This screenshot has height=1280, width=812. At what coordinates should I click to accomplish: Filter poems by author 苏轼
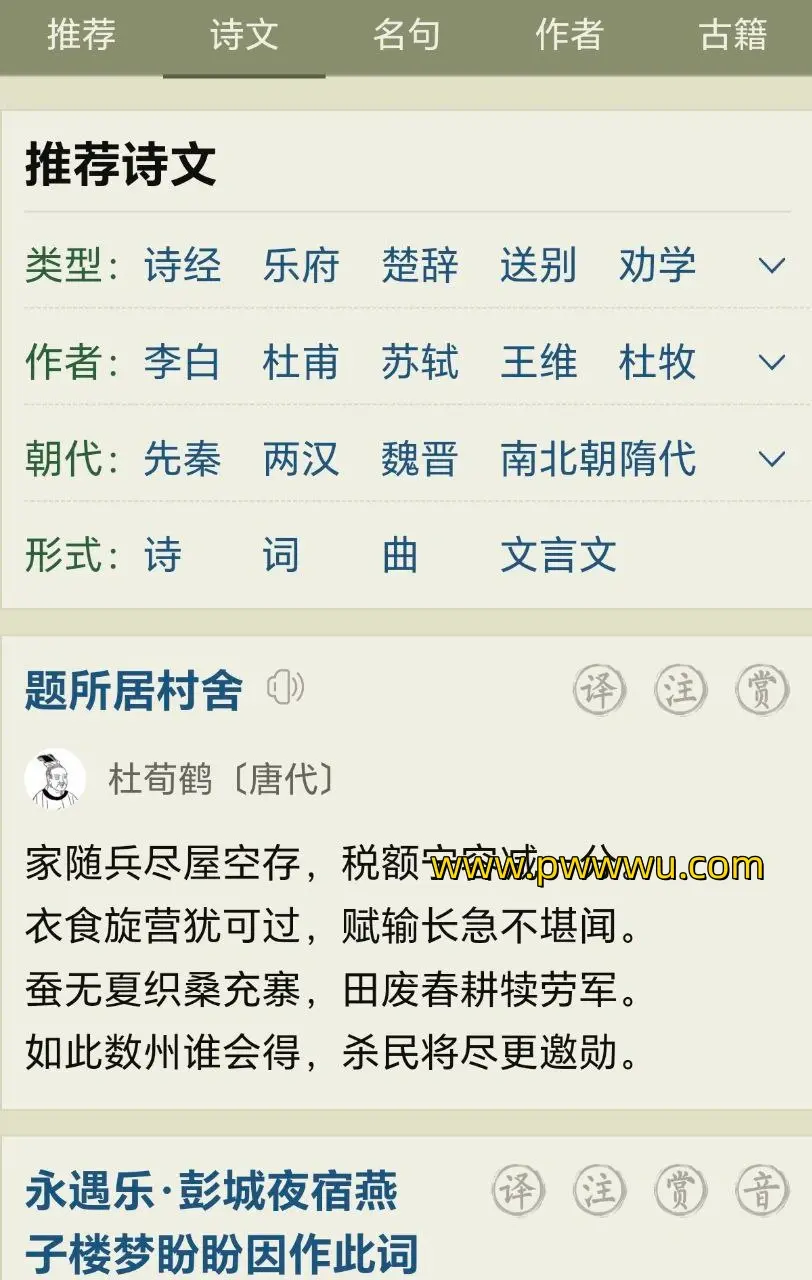point(419,363)
